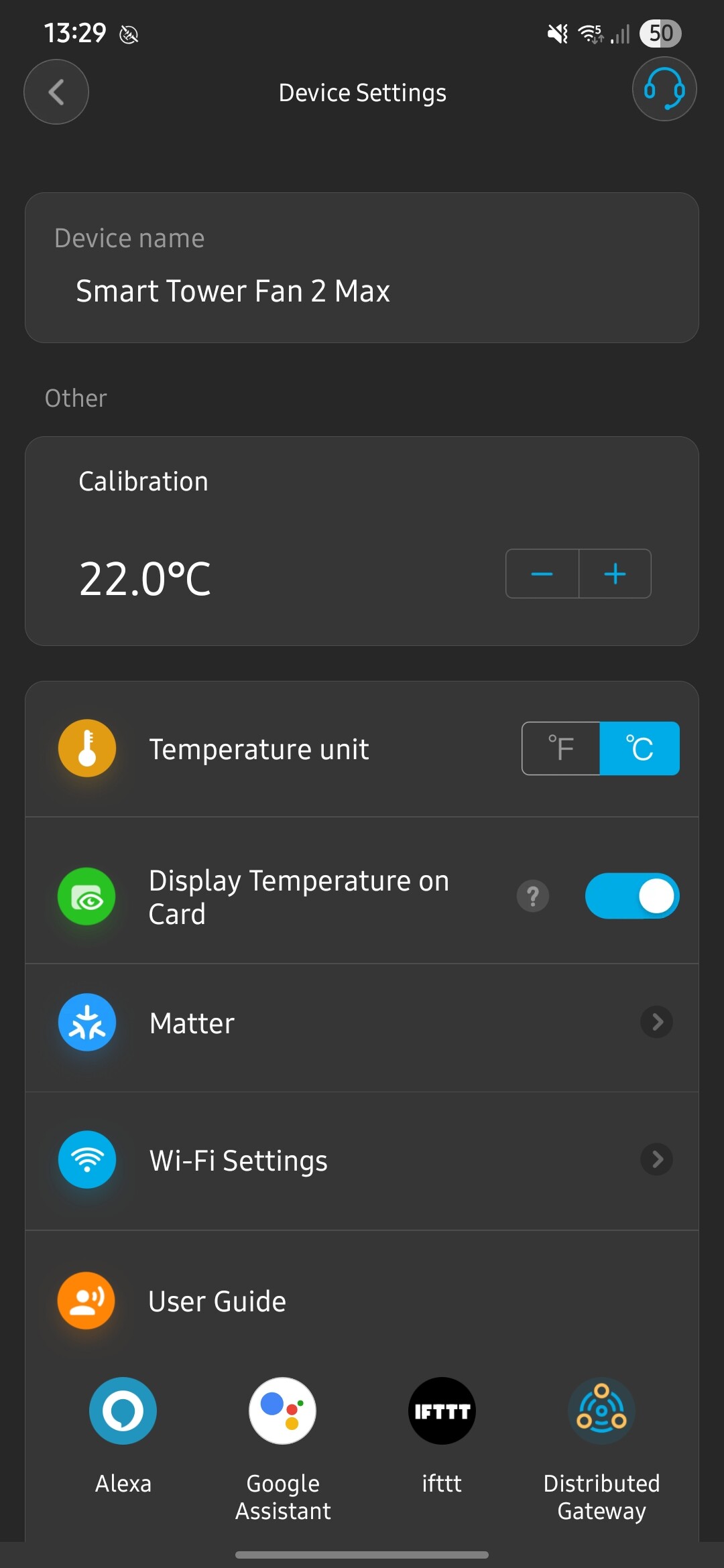The width and height of the screenshot is (724, 1568).
Task: Open the Alexa user guide
Action: [123, 1435]
